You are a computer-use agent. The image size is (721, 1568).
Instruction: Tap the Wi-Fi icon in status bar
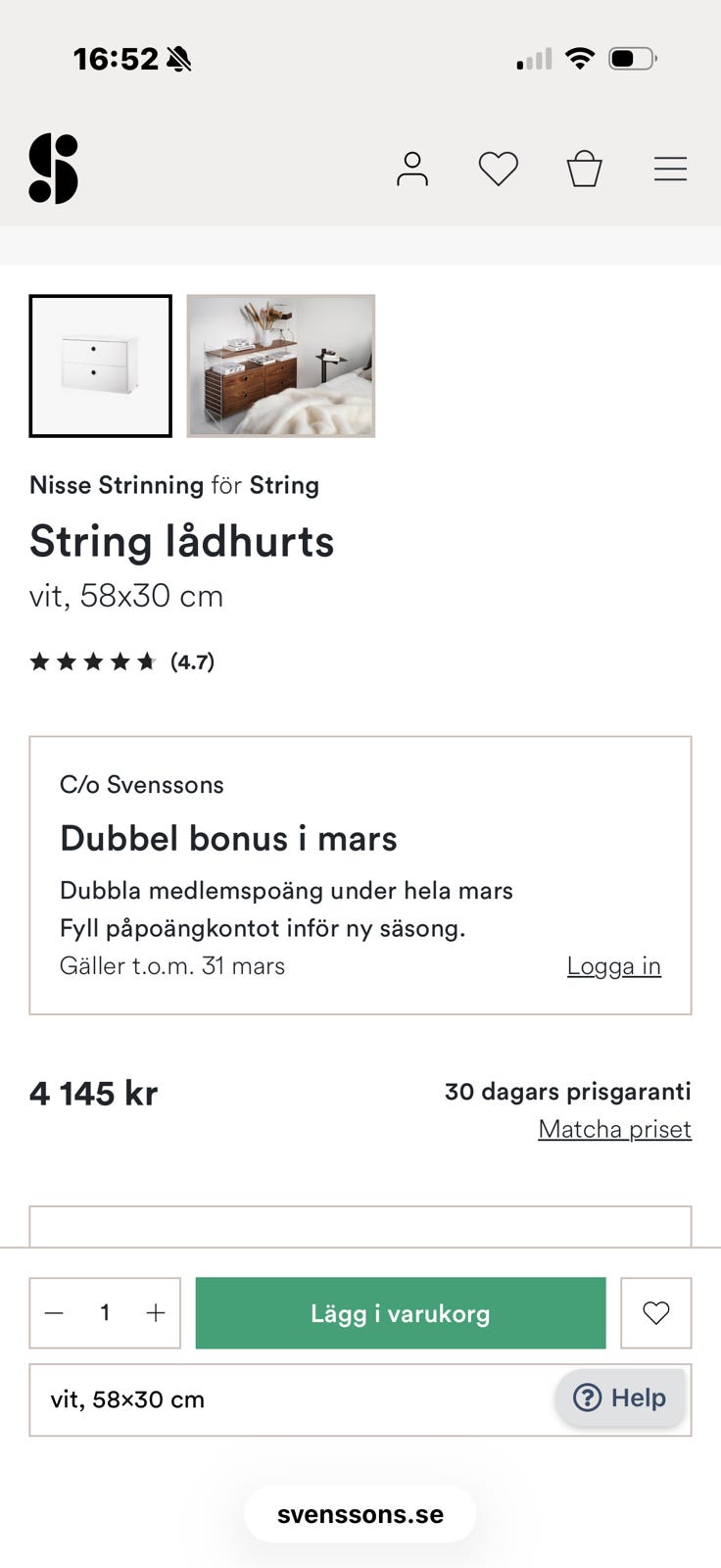[x=580, y=58]
